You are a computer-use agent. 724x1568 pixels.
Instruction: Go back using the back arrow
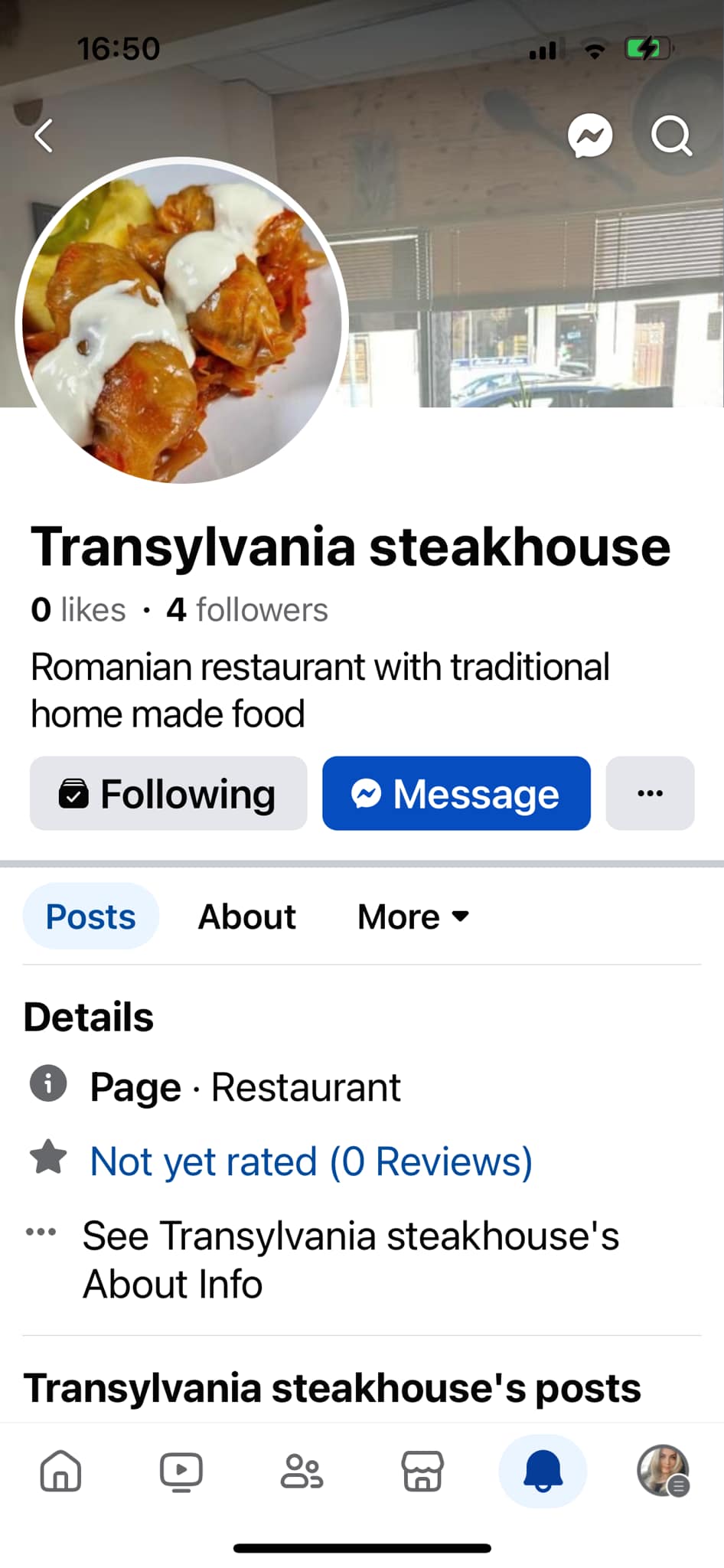tap(44, 136)
